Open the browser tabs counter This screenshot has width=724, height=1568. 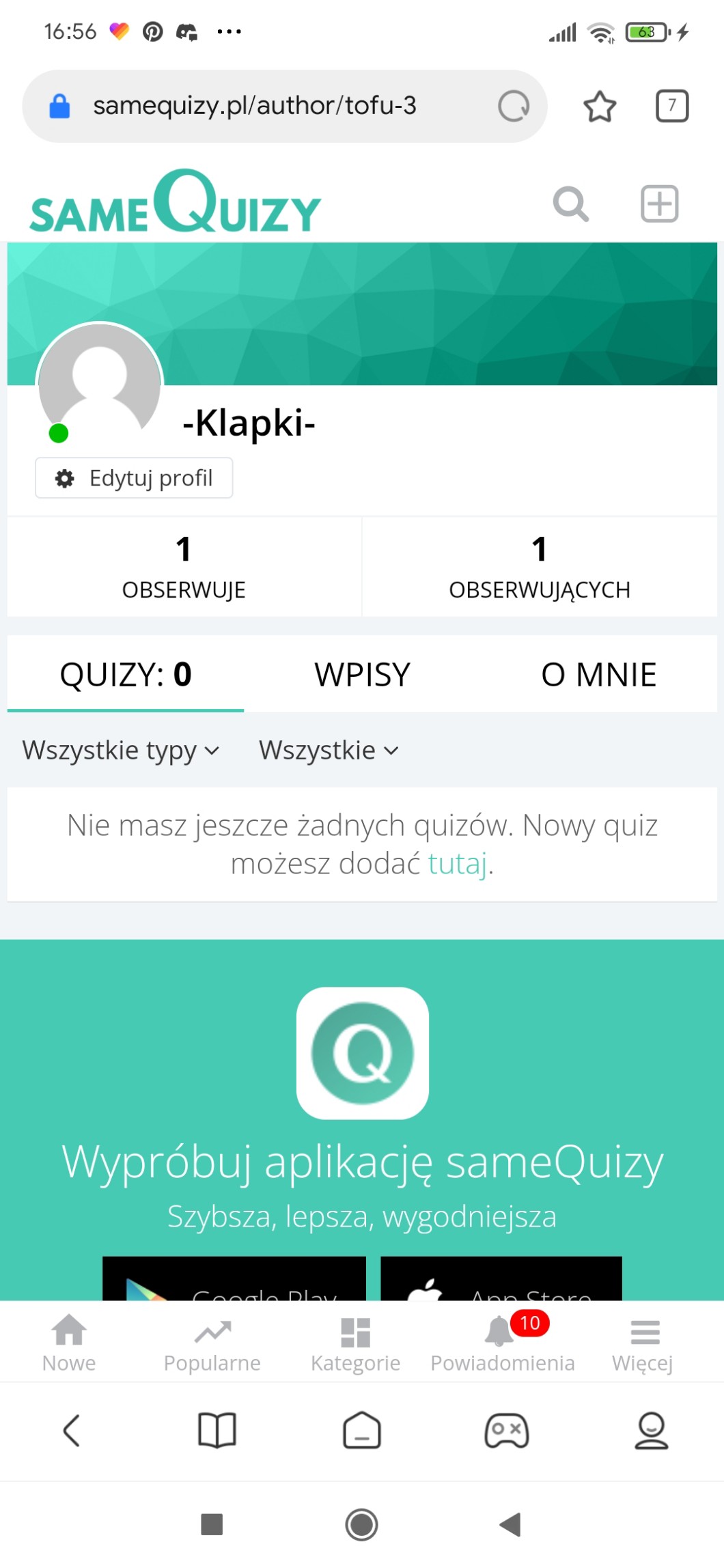click(x=671, y=106)
